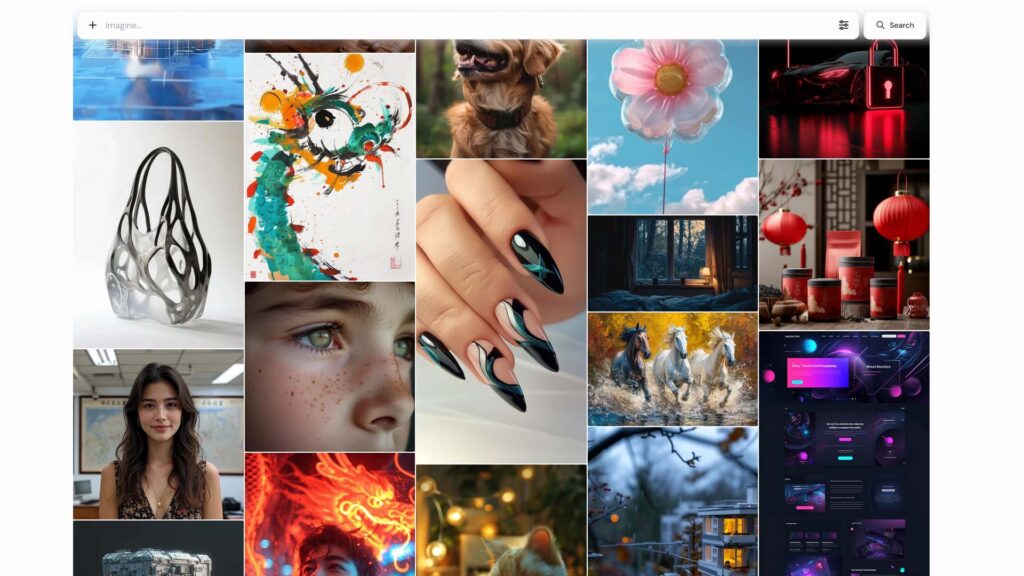View the dark purple website design image
Screen dimensions: 1024x576
click(843, 453)
